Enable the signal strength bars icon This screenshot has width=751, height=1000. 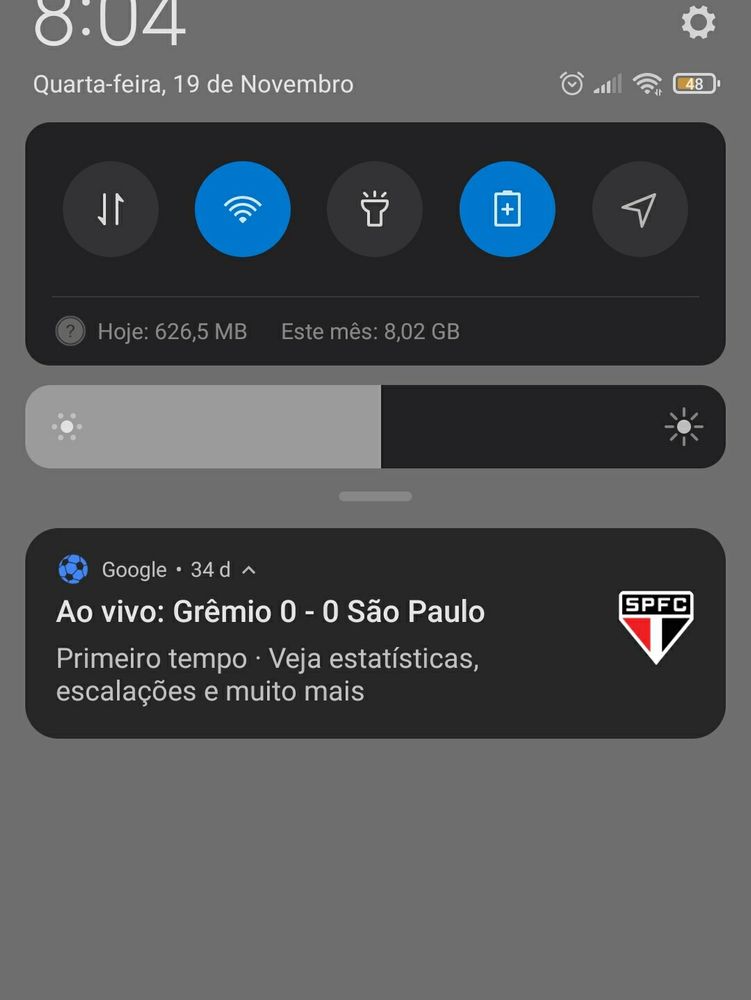(607, 84)
